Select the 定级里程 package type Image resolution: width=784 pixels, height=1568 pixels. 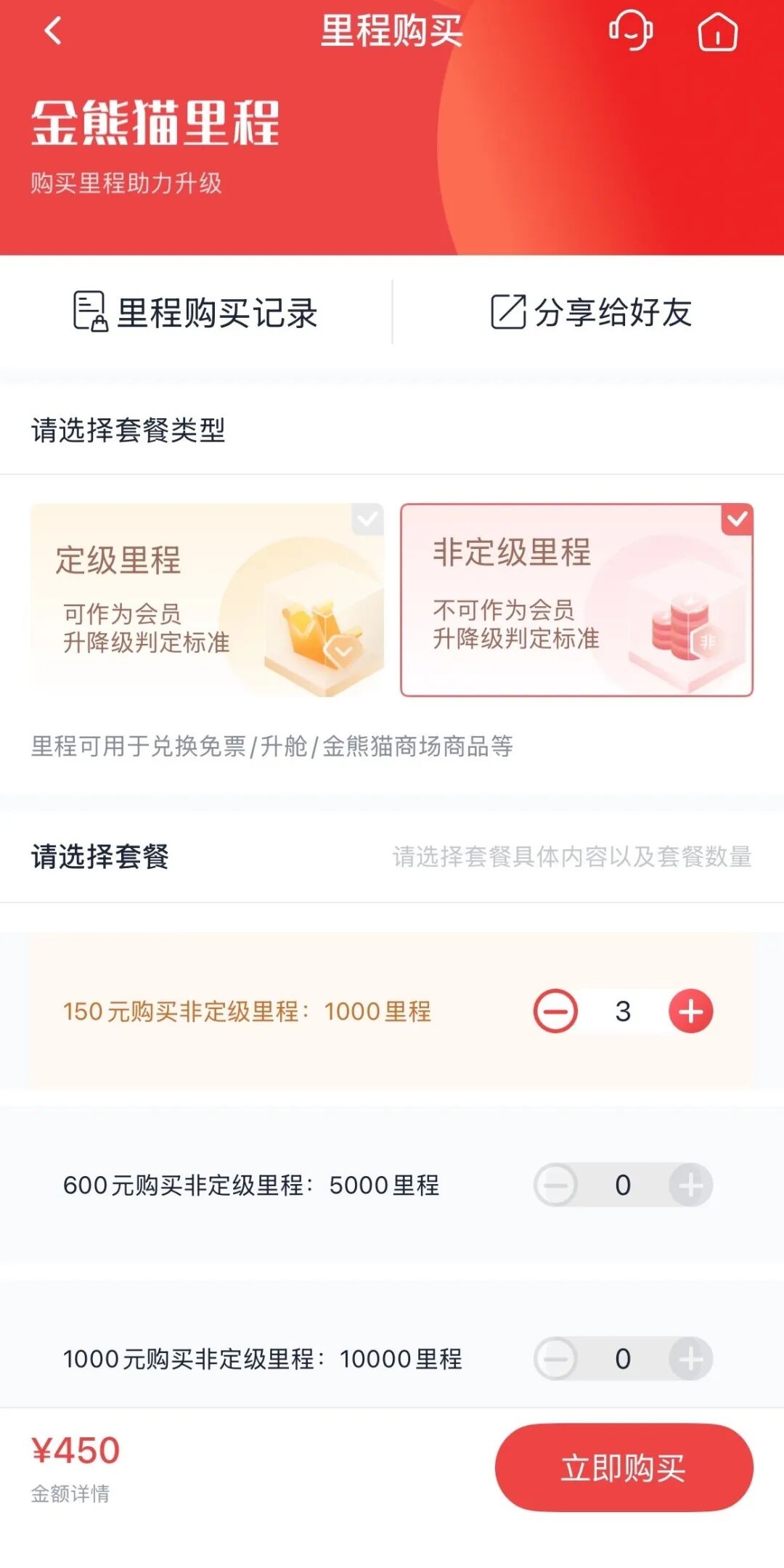tap(207, 600)
